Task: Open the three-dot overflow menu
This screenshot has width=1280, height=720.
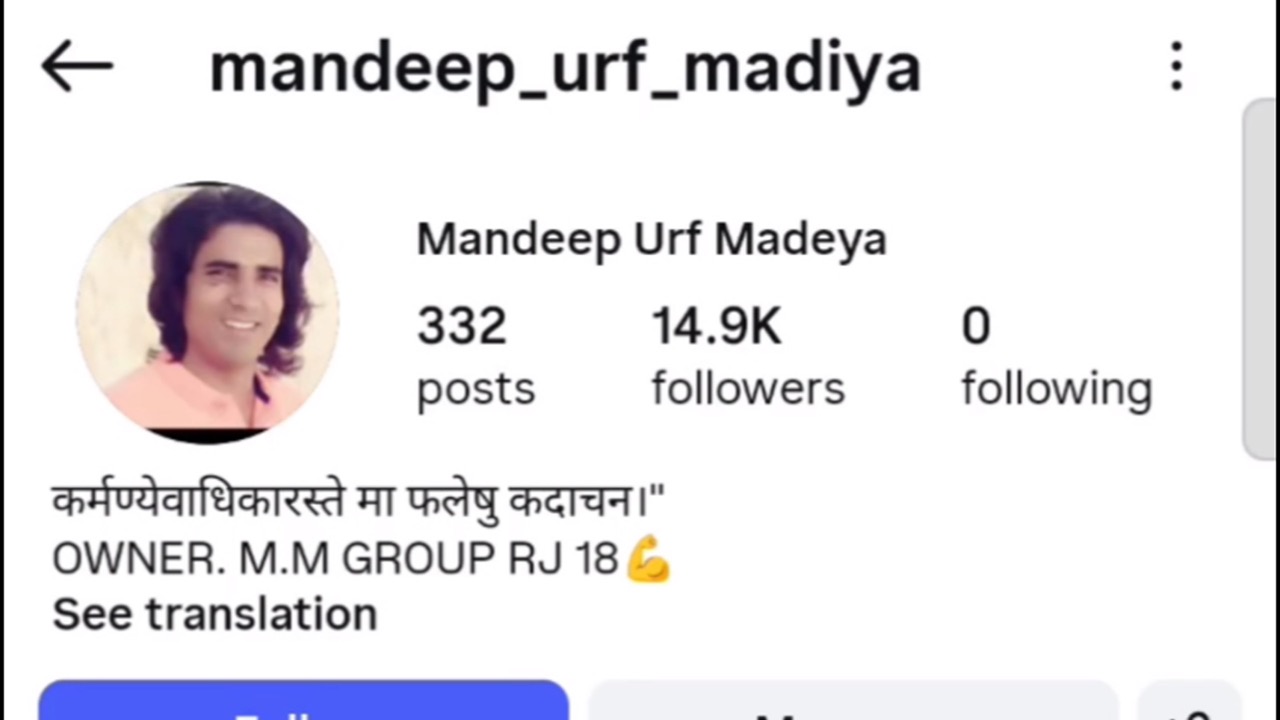Action: (1176, 67)
